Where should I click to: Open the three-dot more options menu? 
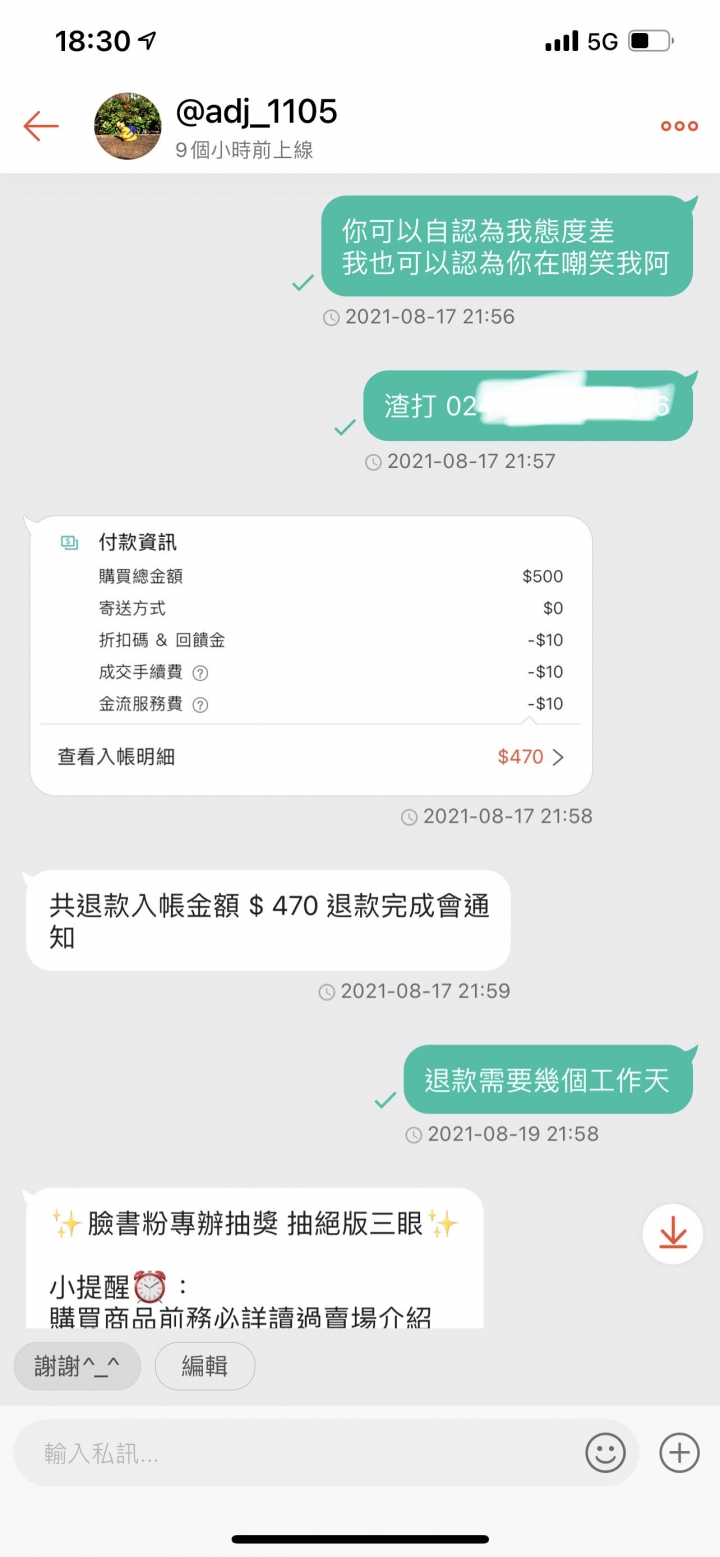678,126
